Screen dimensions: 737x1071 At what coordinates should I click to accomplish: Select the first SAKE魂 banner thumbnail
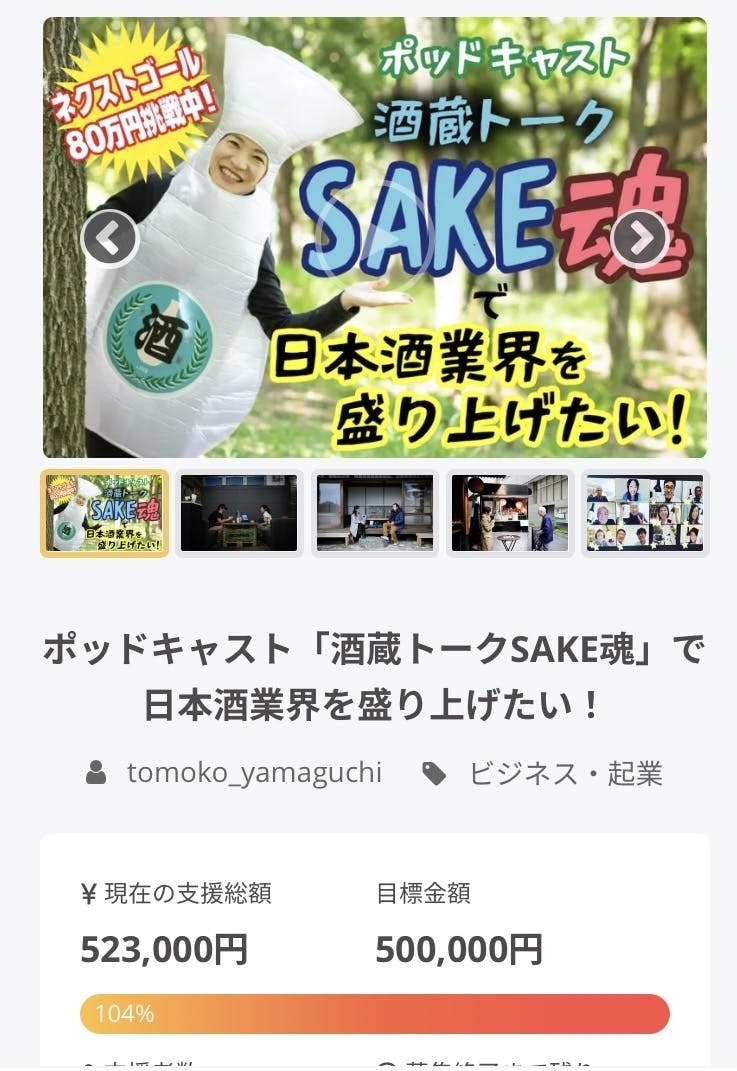[104, 513]
